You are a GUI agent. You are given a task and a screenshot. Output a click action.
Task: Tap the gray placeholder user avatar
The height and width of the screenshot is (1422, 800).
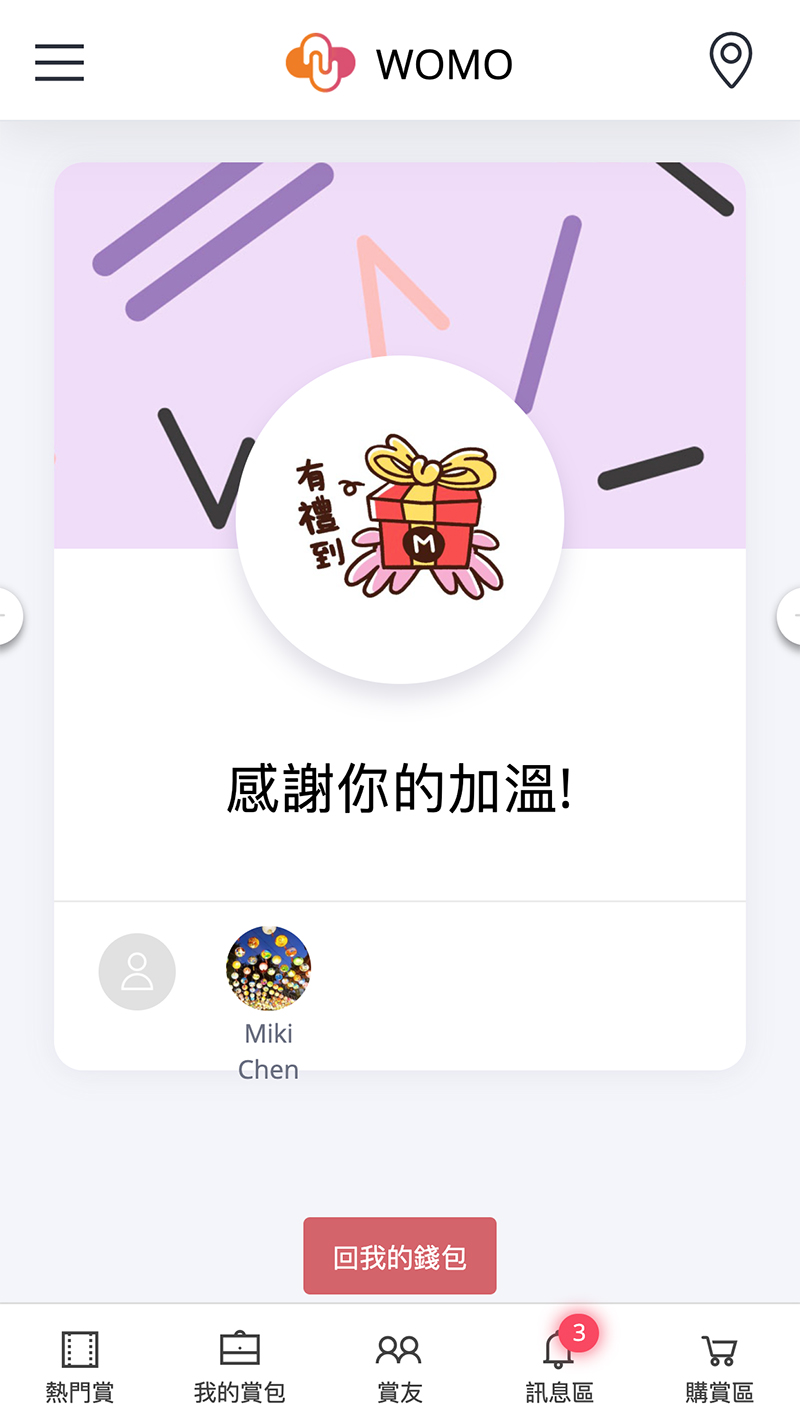(137, 971)
